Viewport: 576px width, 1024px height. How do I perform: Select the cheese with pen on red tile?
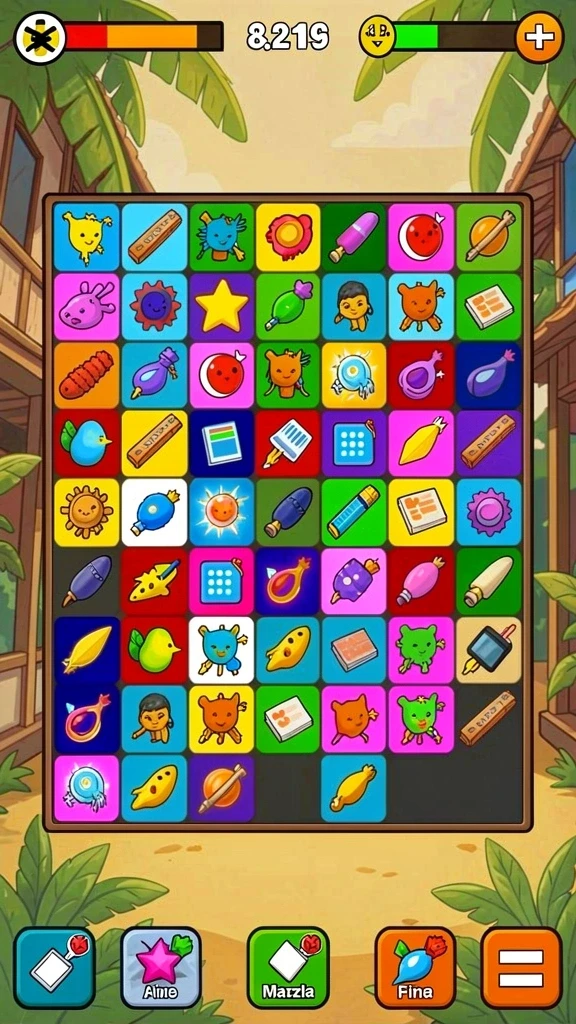pyautogui.click(x=154, y=581)
